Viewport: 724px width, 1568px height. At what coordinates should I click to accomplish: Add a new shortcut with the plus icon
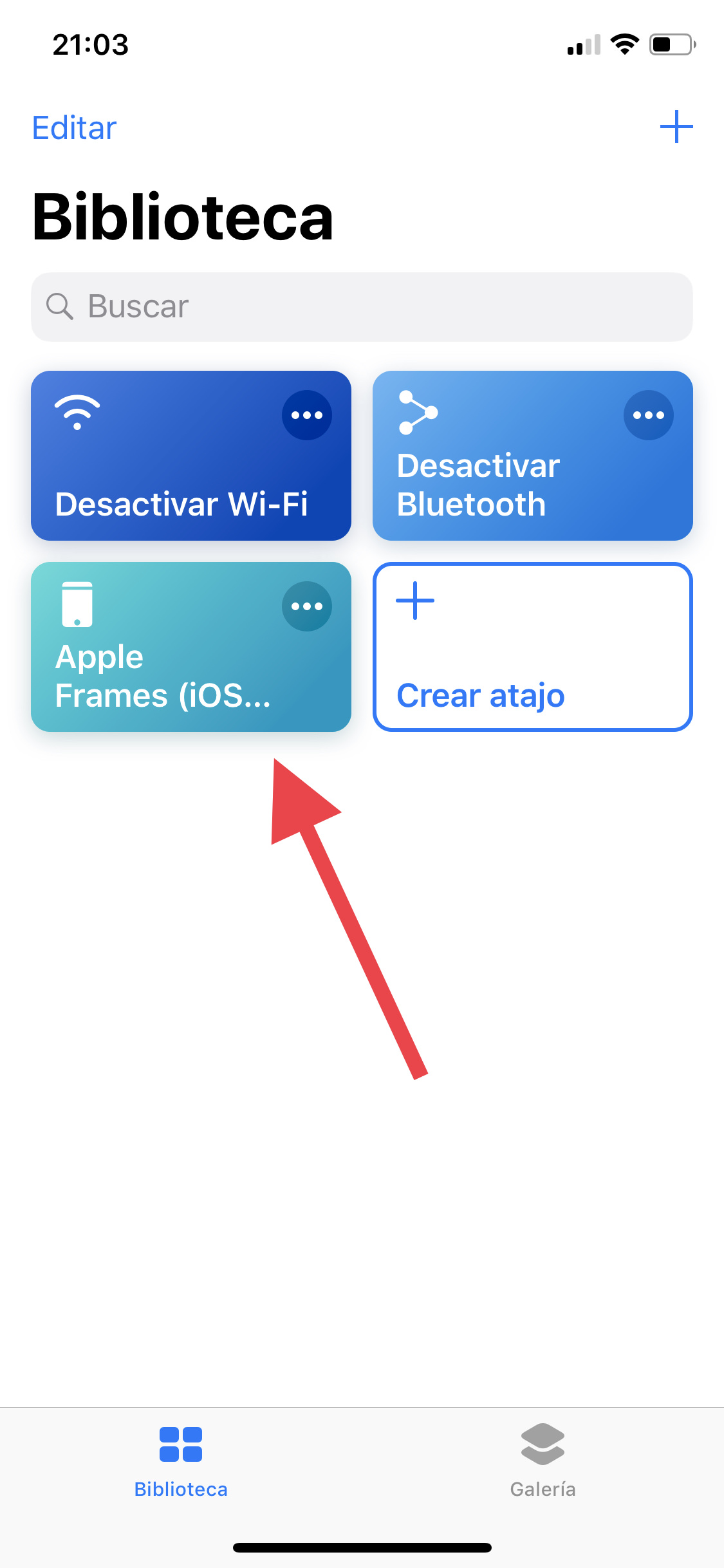tap(676, 127)
